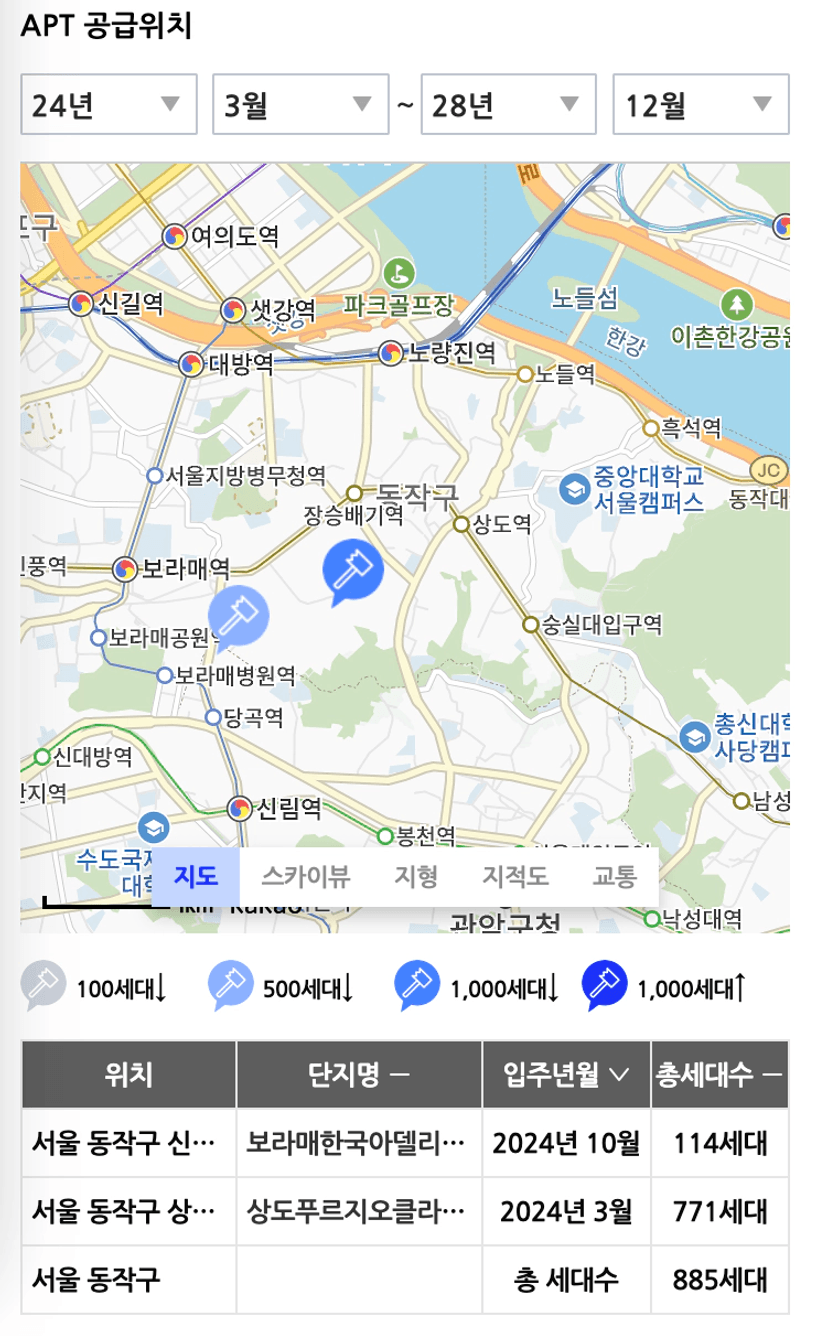Sort the table by 단지명 column

tap(359, 1075)
